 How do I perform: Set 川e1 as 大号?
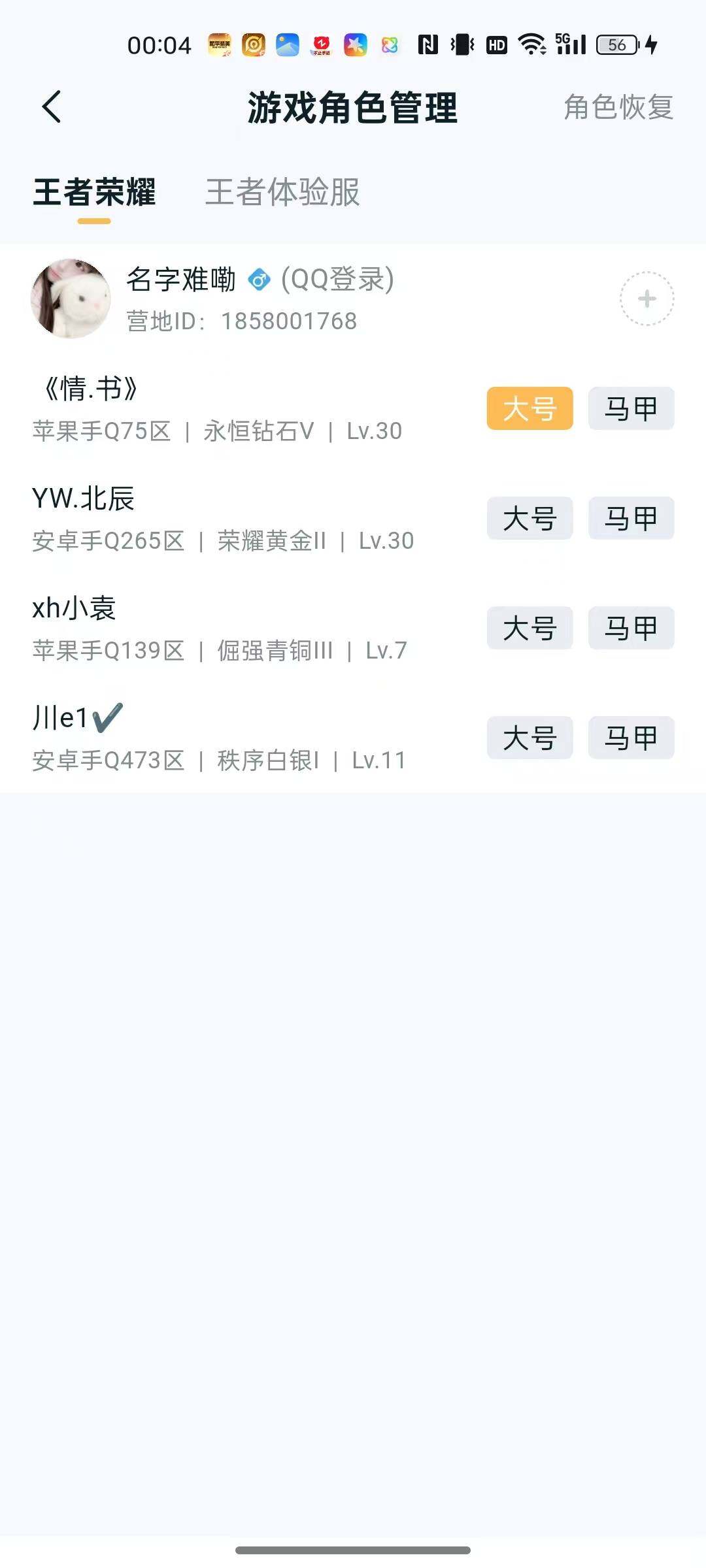[x=529, y=738]
